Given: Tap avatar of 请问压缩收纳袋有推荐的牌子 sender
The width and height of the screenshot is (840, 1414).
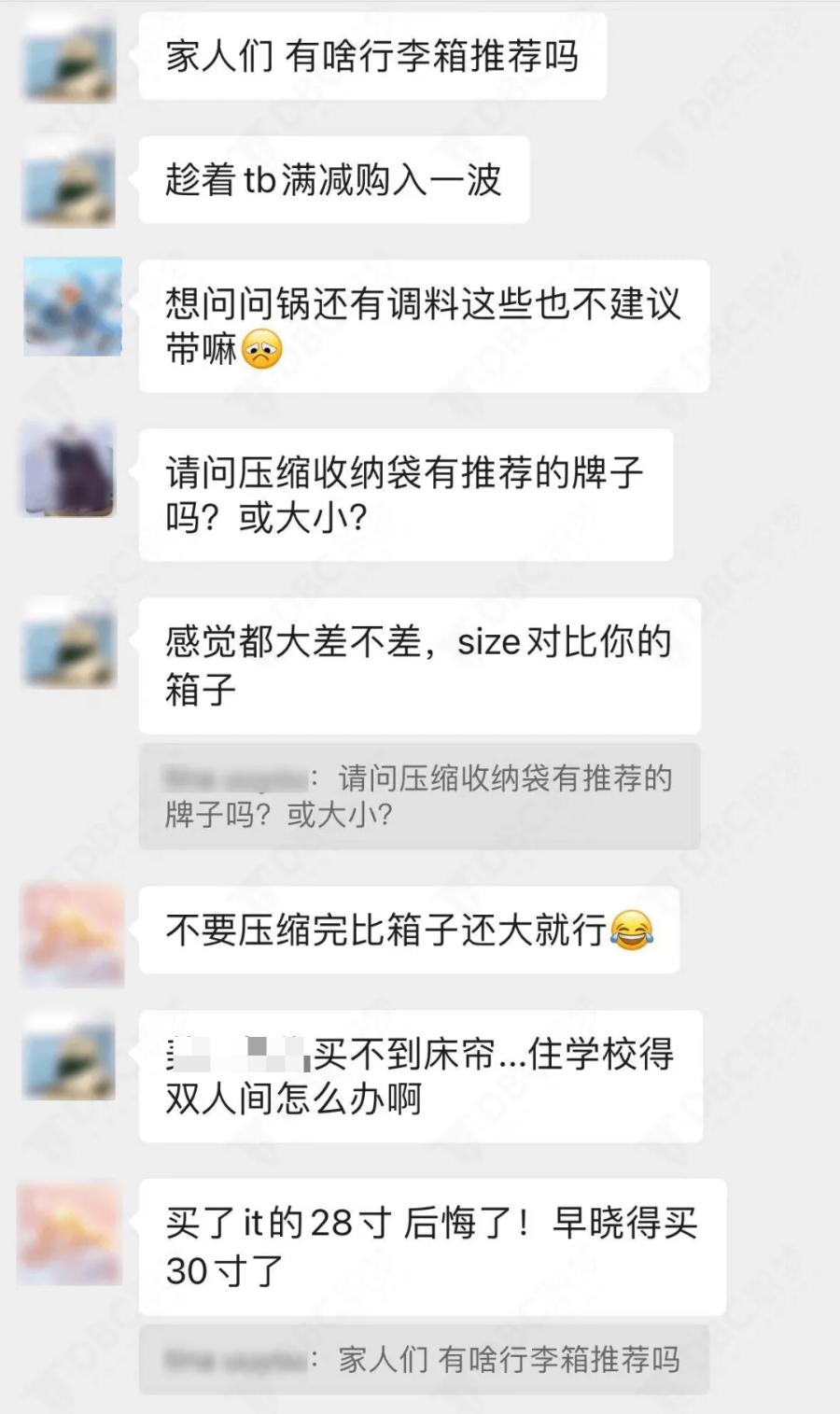Looking at the screenshot, I should click(68, 469).
